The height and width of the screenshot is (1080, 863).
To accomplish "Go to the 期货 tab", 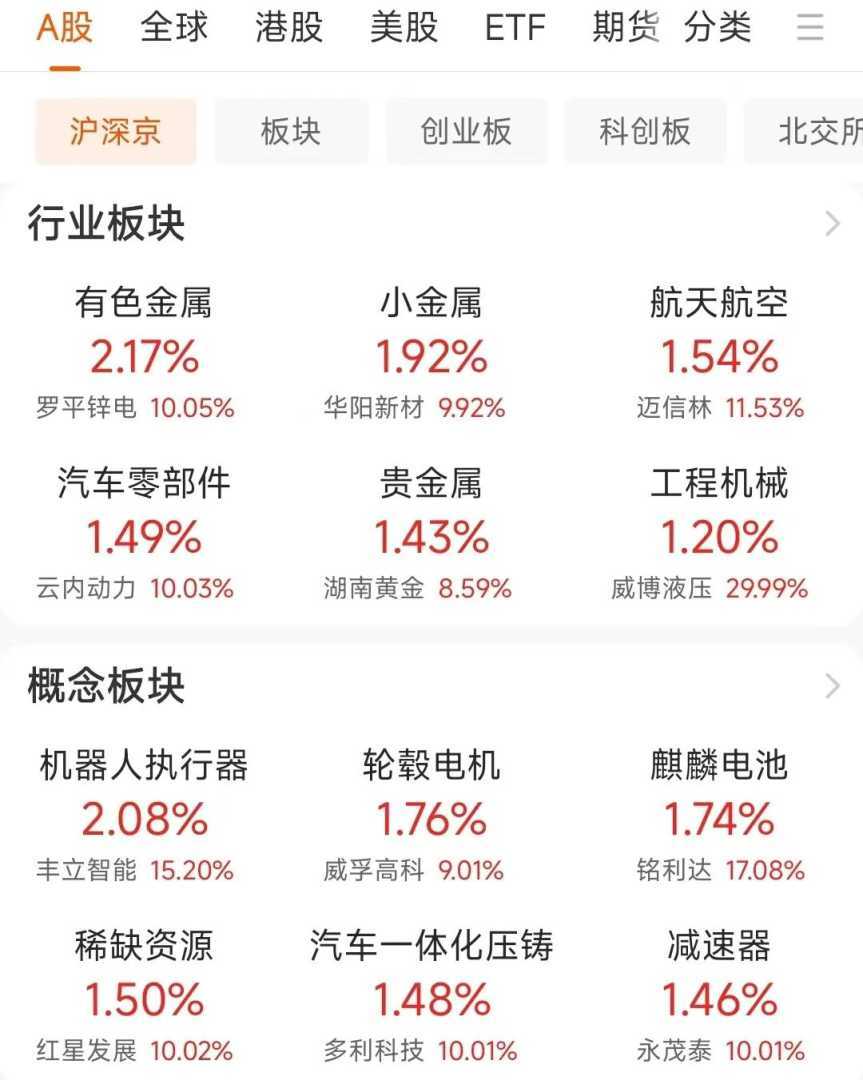I will (x=626, y=28).
